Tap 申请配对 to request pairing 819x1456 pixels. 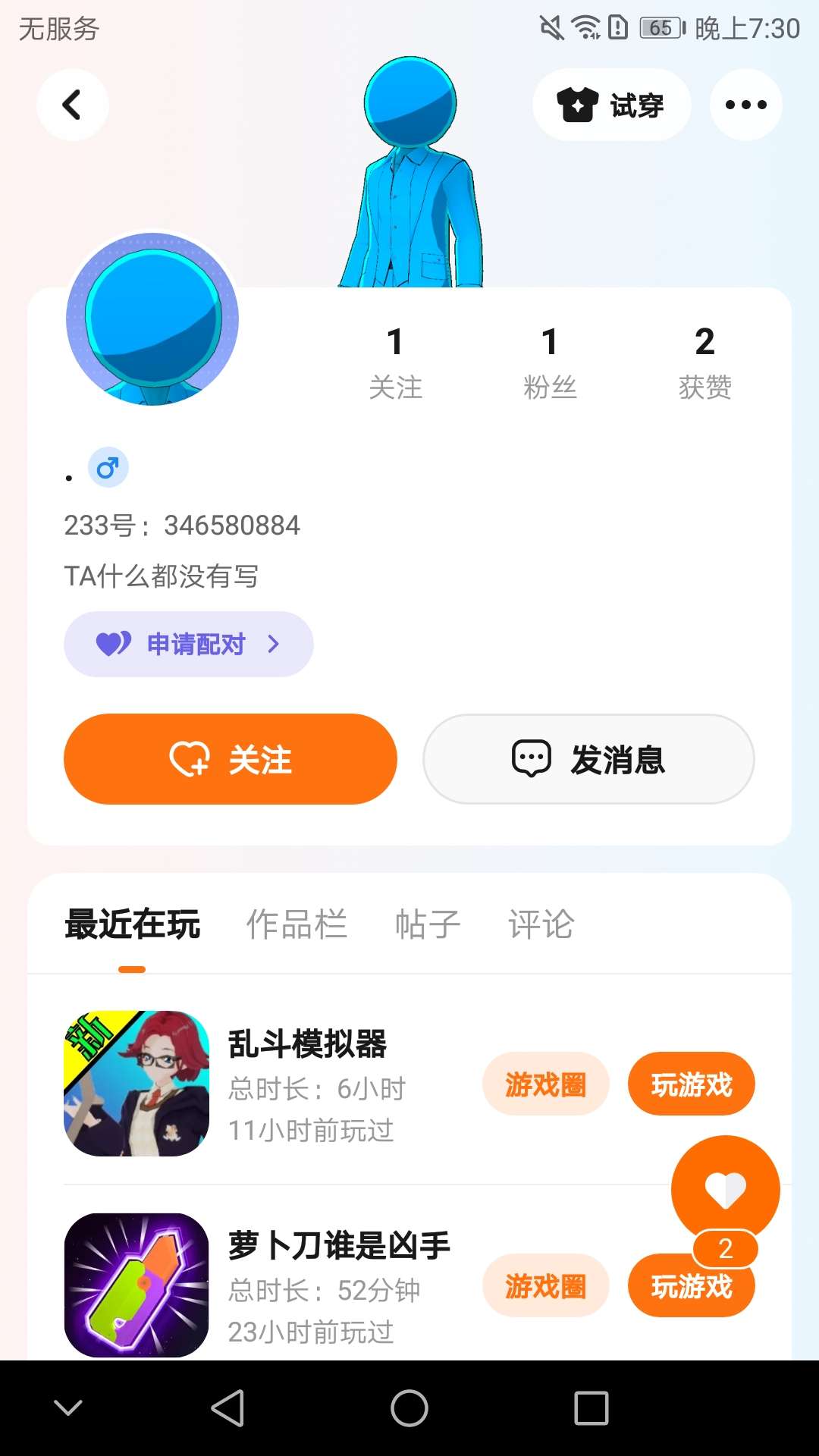[x=188, y=644]
